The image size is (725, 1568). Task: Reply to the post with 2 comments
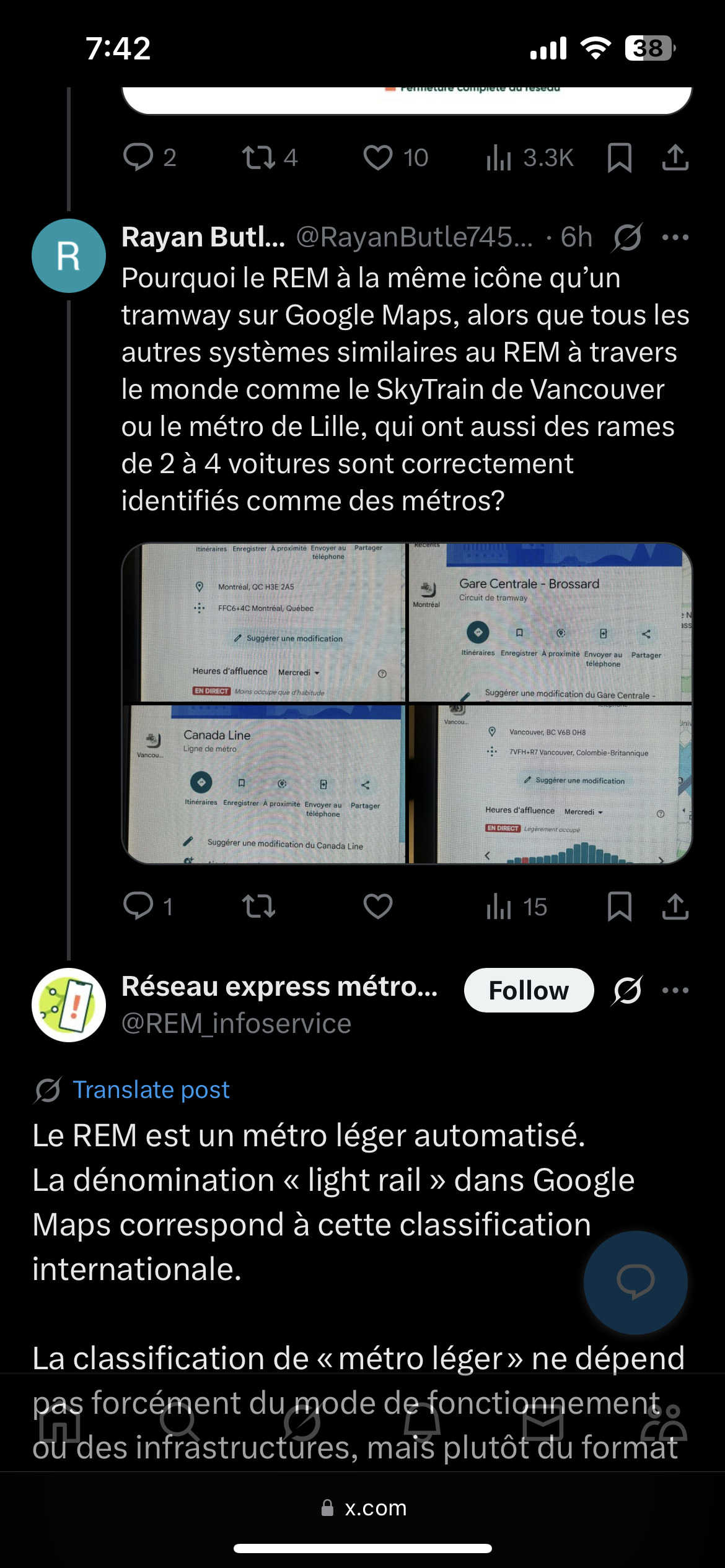pos(139,157)
